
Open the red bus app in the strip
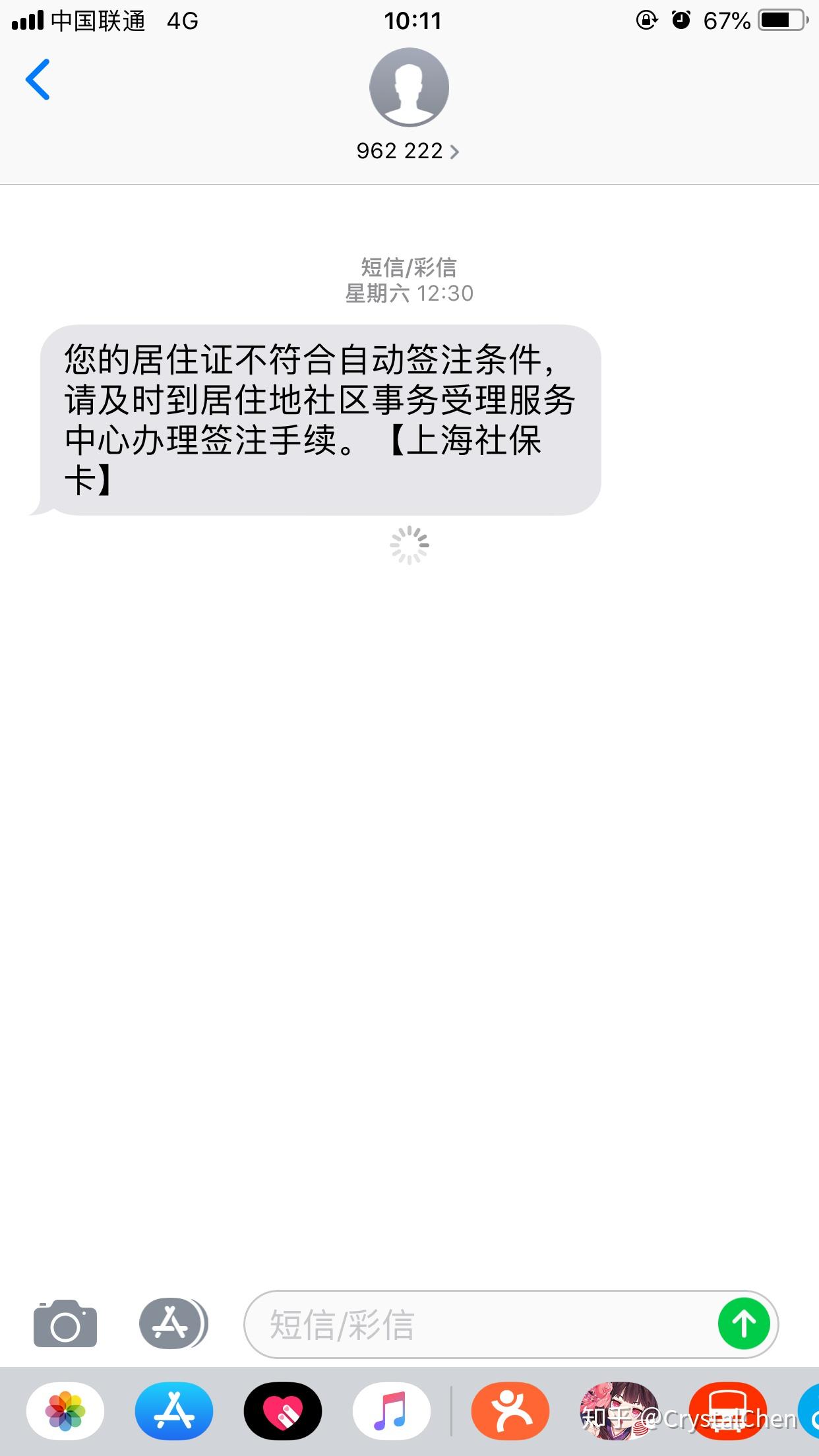[x=727, y=1411]
